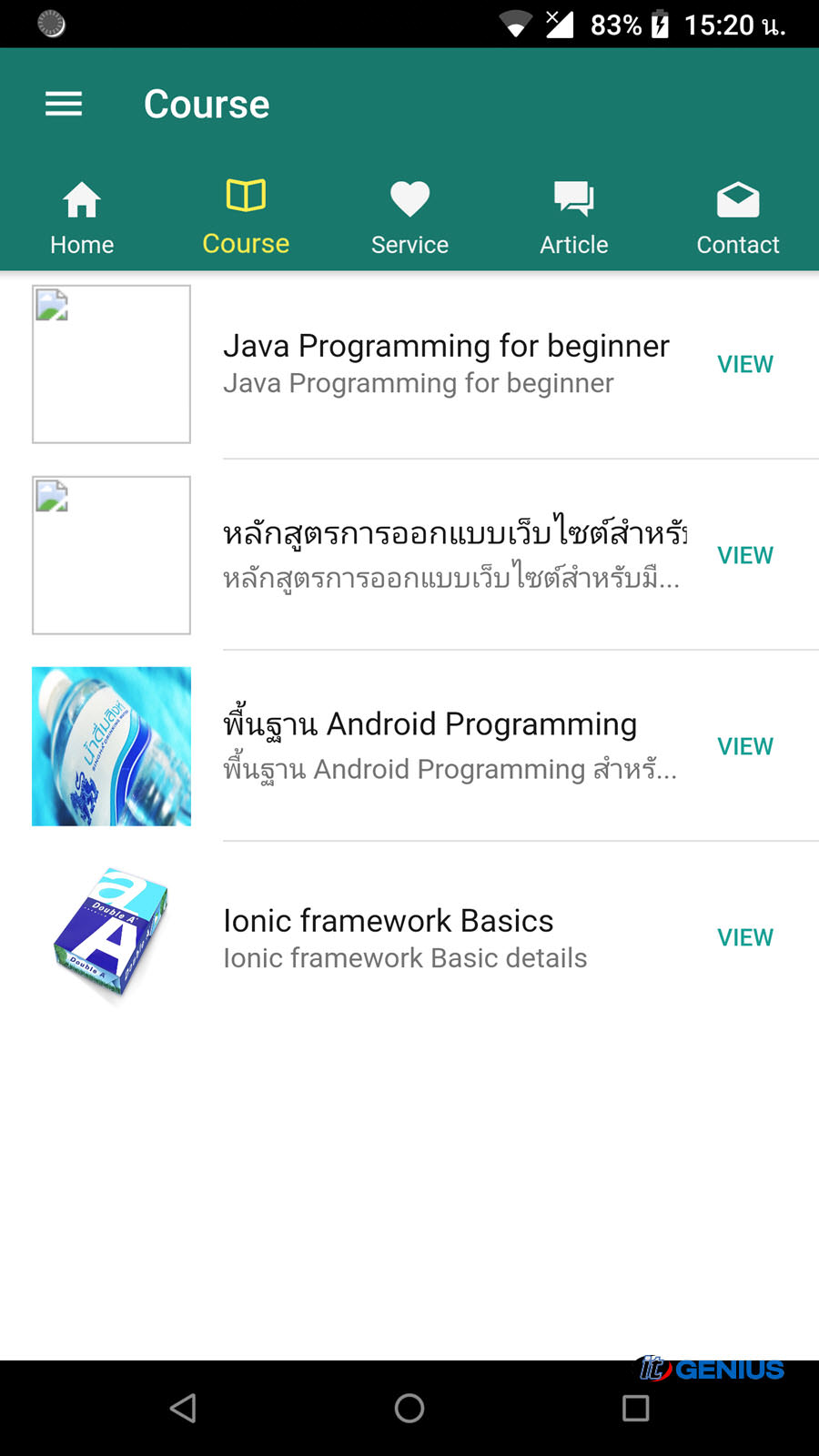Switch to the Contact tab
The image size is (819, 1456).
pos(737,218)
